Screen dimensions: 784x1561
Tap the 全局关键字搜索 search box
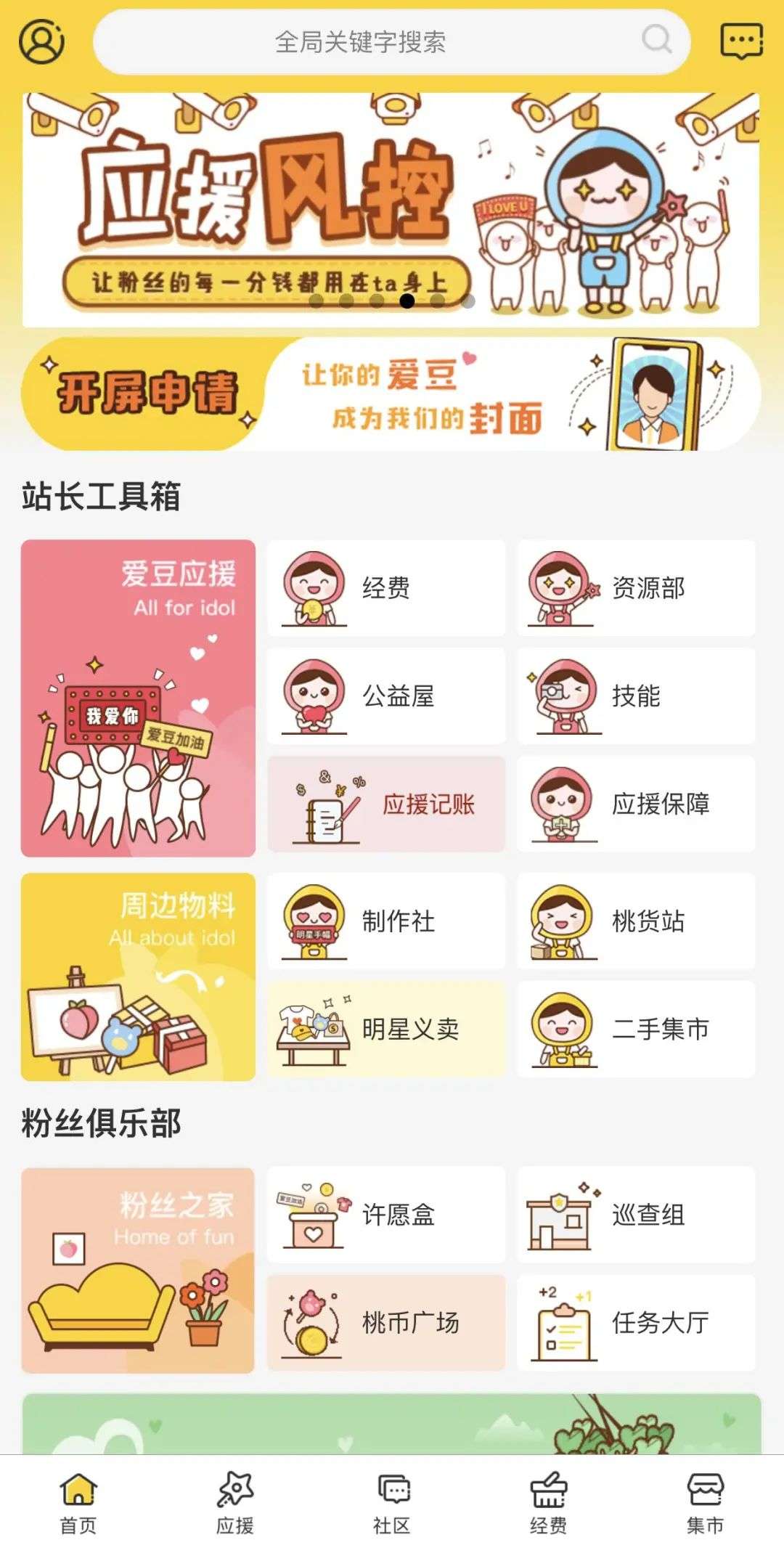(391, 41)
